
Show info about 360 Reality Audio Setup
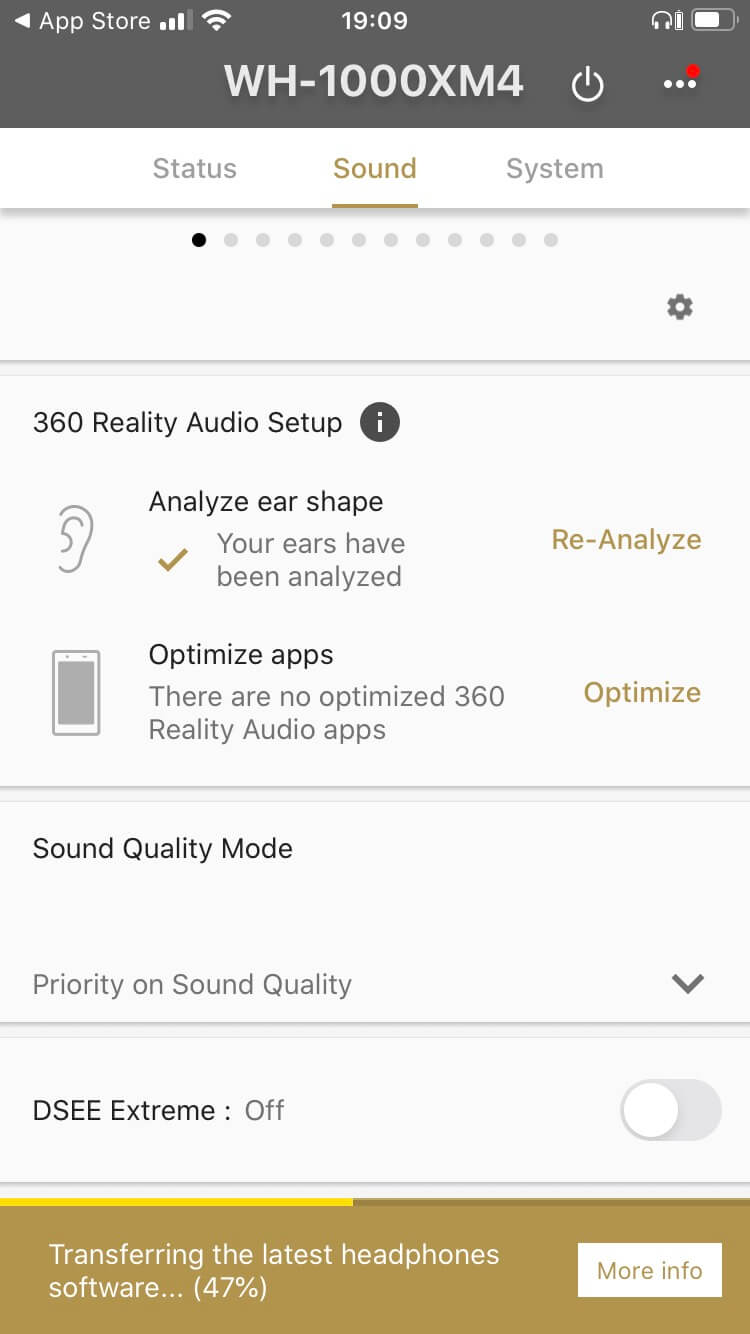tap(380, 423)
